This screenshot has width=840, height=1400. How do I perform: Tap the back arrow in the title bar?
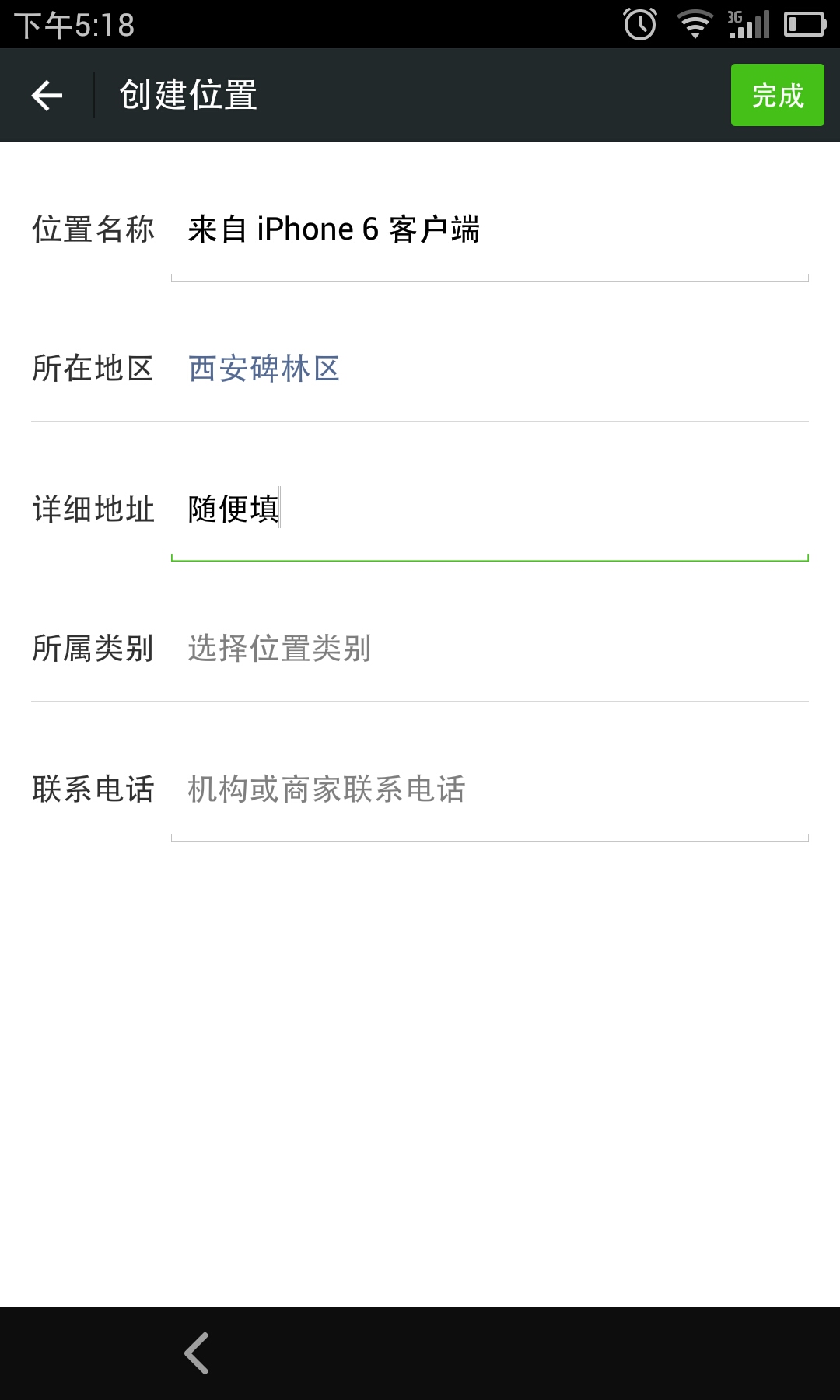point(48,93)
